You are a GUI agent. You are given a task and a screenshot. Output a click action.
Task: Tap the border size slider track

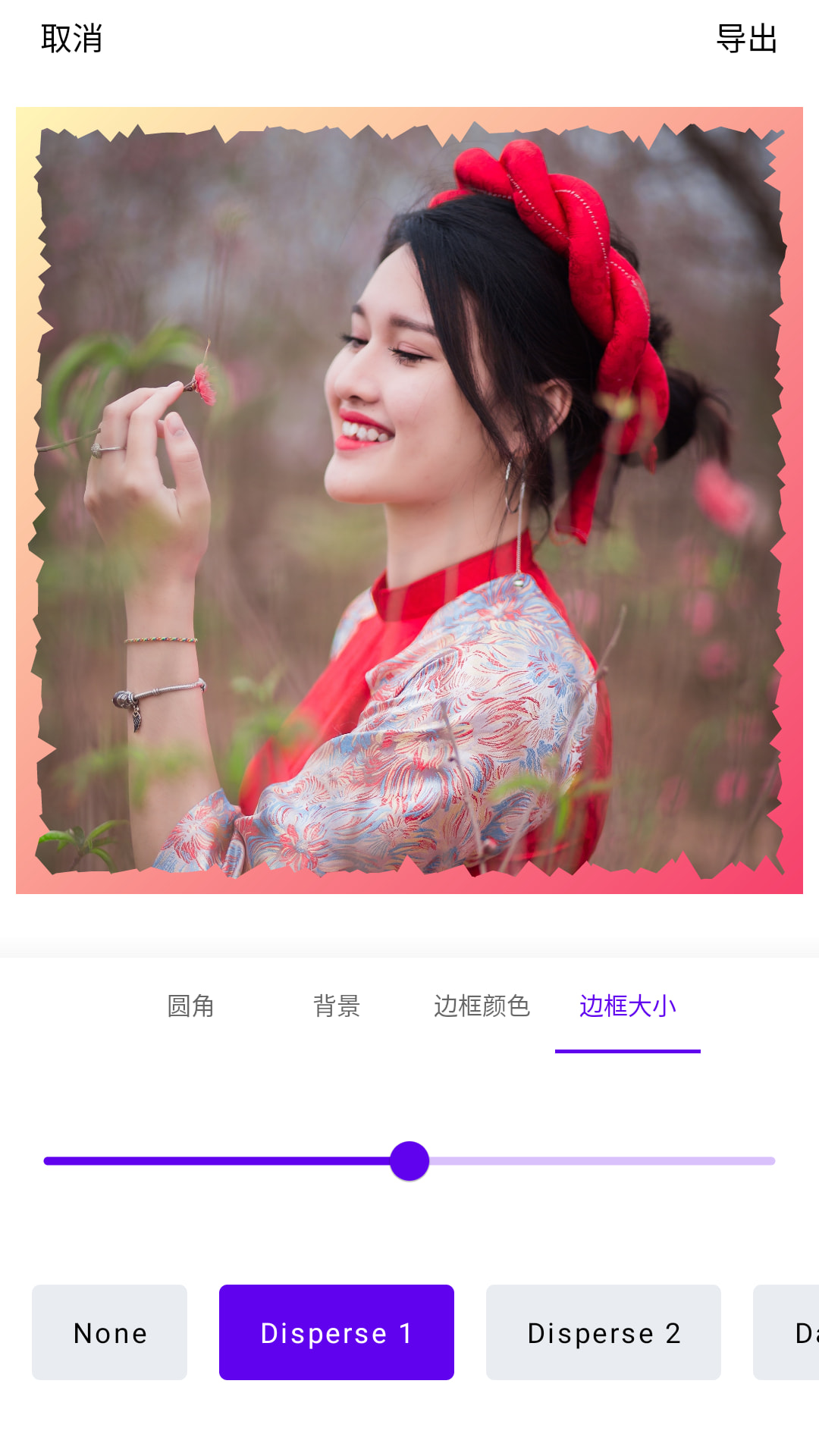click(x=409, y=1161)
